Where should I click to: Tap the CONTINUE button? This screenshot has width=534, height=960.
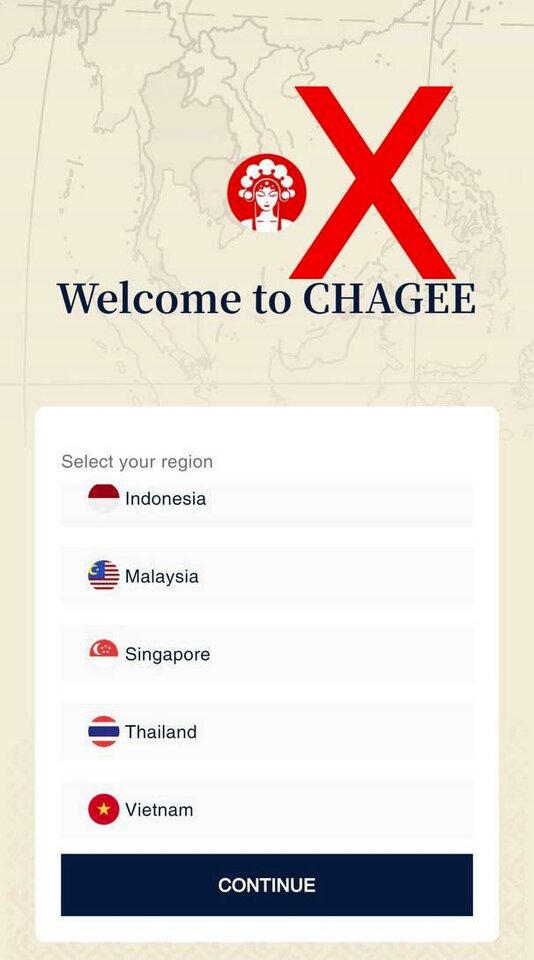point(267,885)
